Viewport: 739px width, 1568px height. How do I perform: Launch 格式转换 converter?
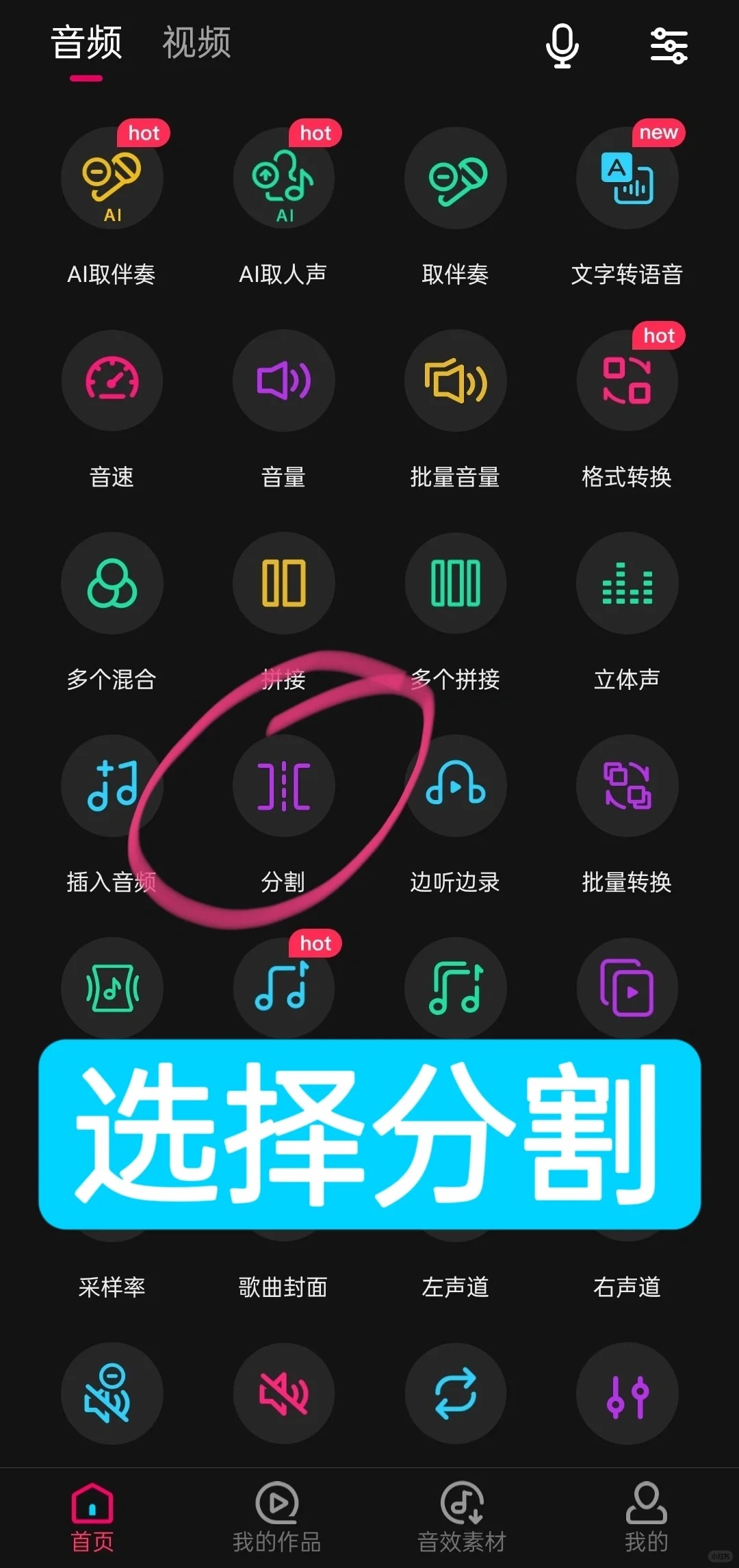(627, 381)
